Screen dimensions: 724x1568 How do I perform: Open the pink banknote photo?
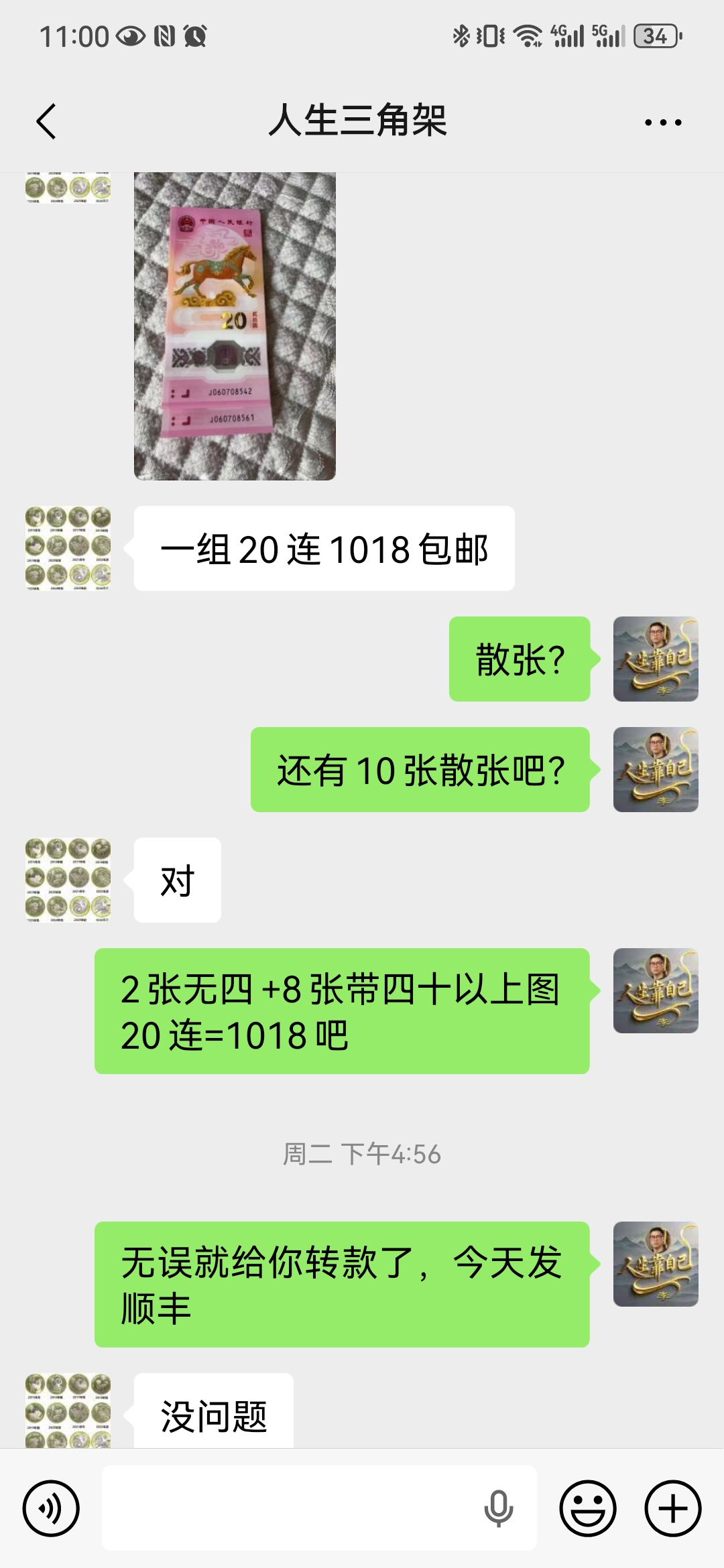[x=235, y=326]
